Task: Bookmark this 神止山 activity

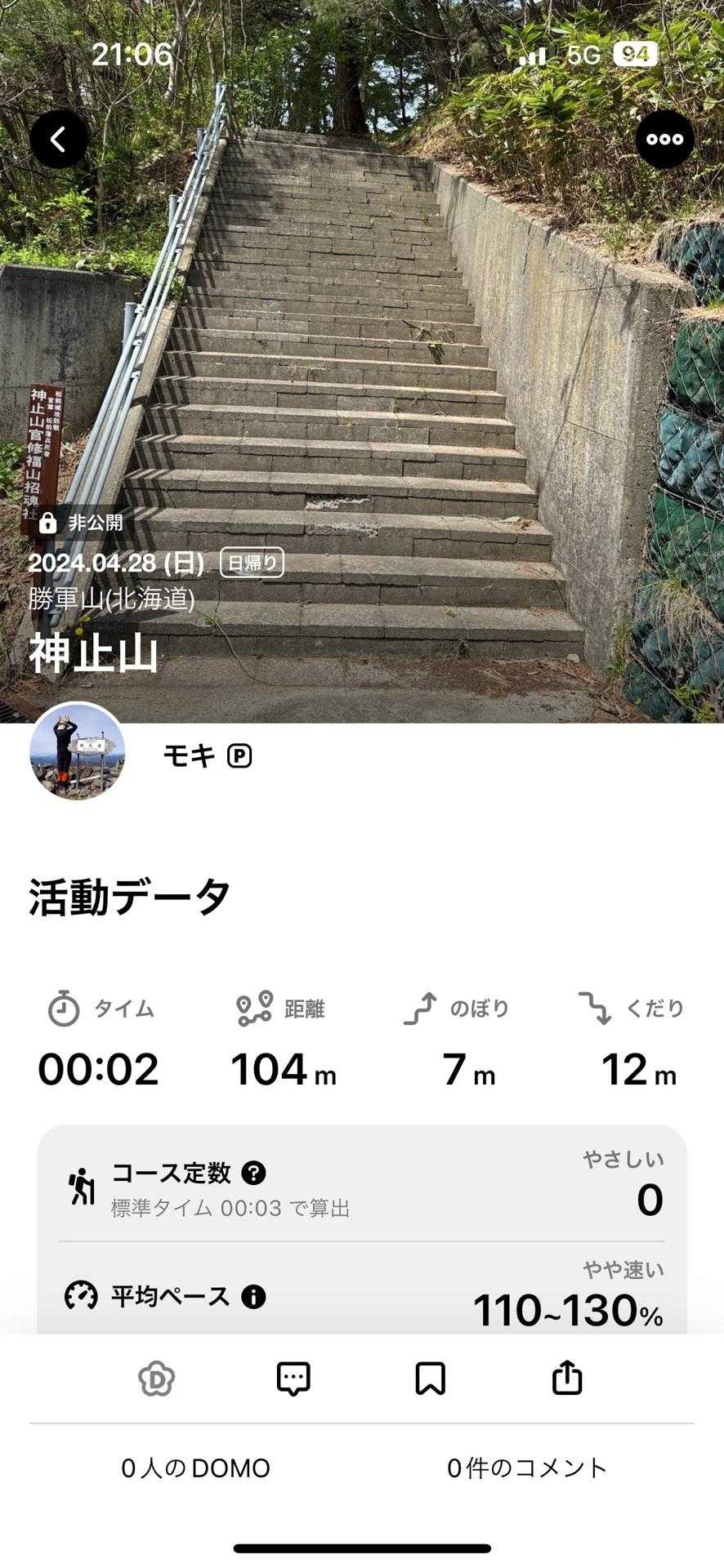Action: 430,1379
